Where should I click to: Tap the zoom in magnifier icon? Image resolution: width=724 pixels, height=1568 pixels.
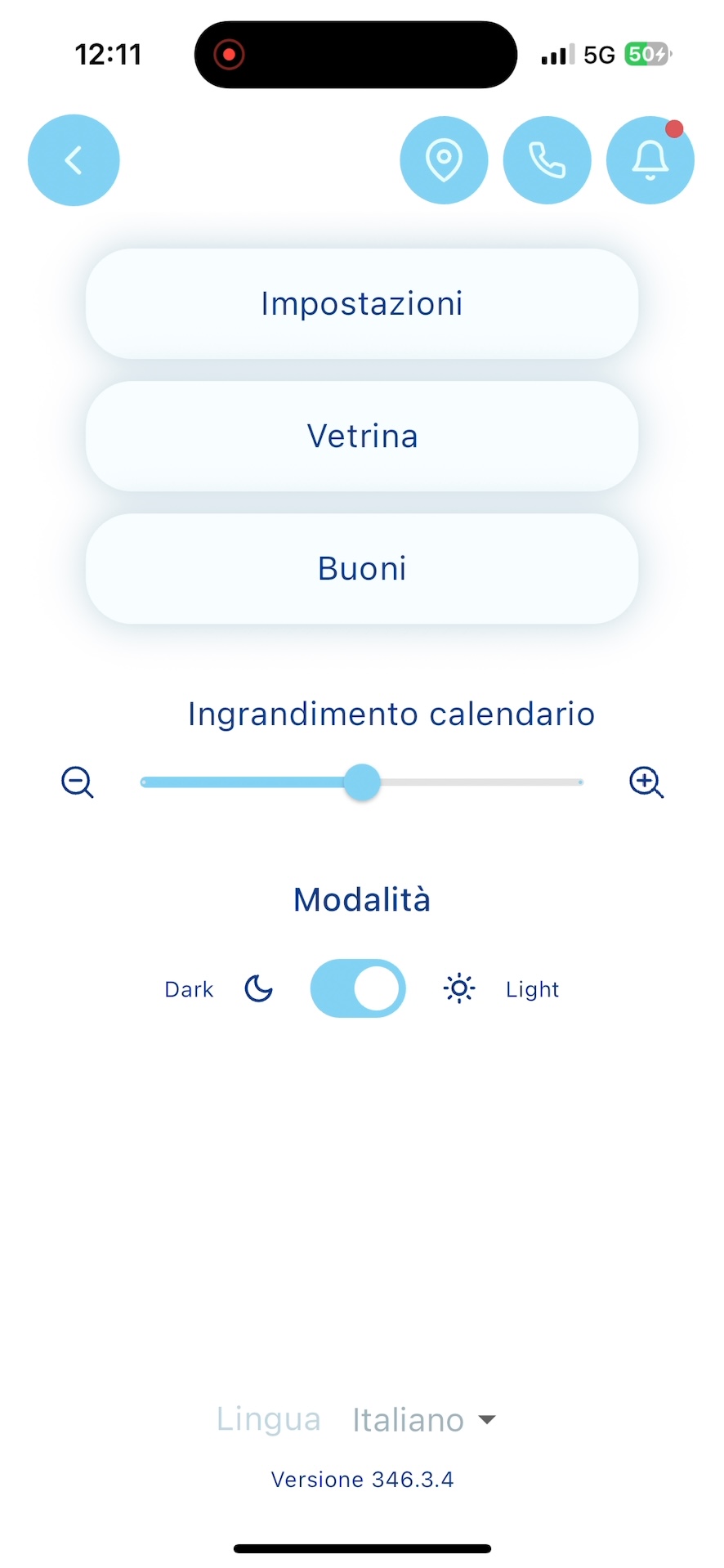pyautogui.click(x=646, y=782)
